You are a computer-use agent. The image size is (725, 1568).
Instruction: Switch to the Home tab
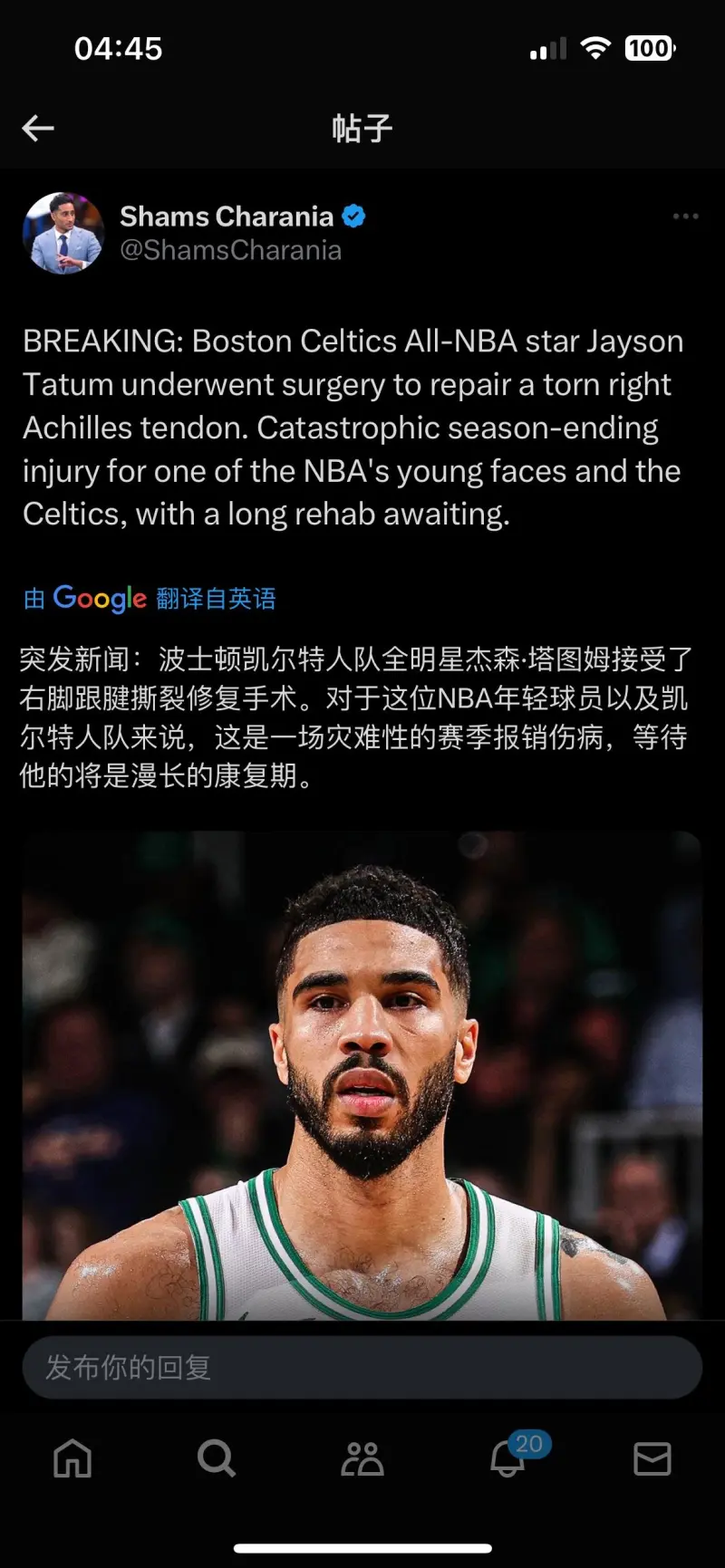click(72, 1458)
